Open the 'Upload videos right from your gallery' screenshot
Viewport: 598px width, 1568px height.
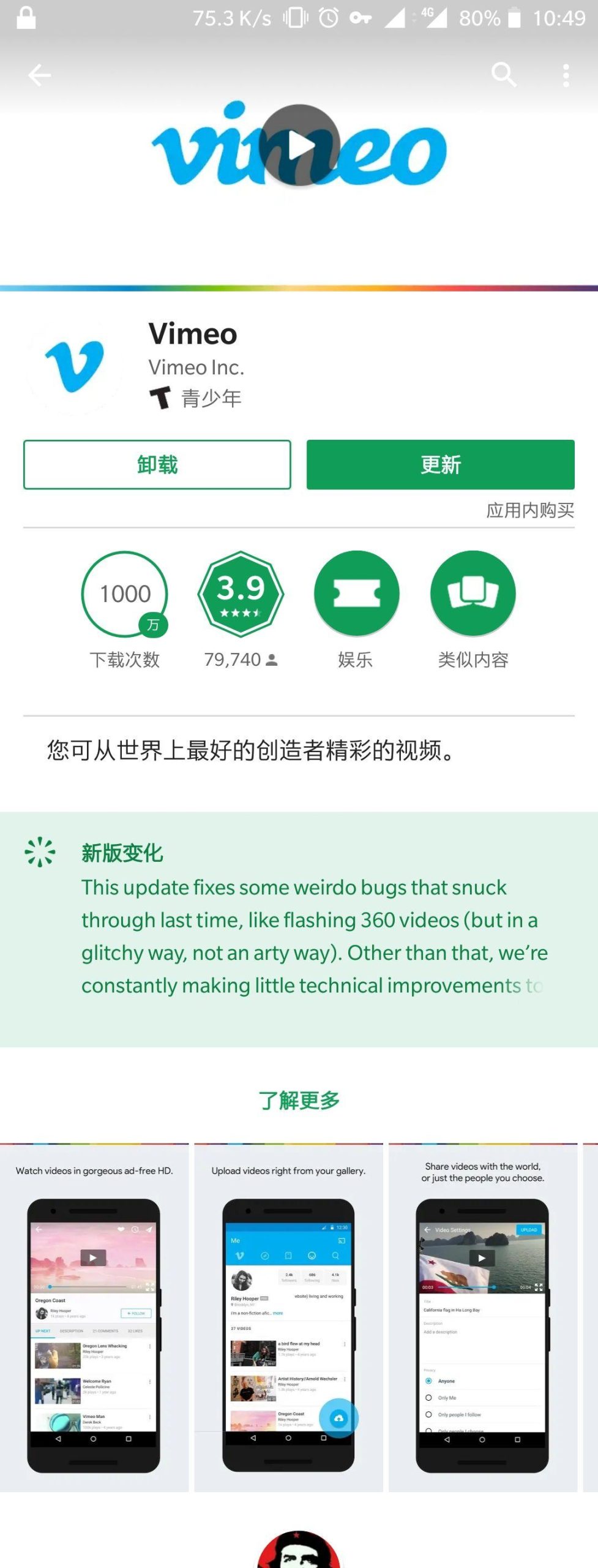tap(288, 1317)
